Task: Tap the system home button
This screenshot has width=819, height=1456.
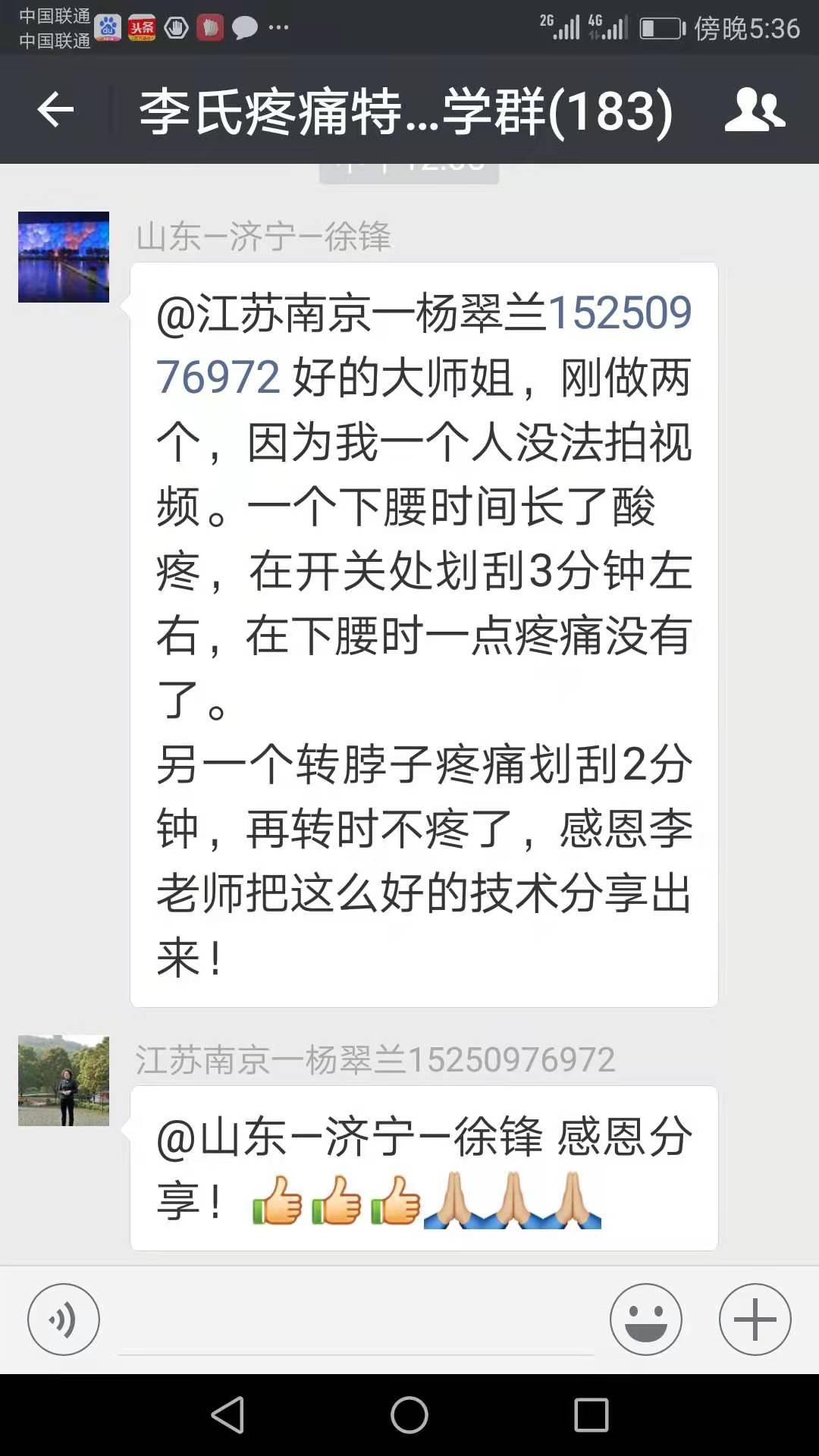Action: click(x=409, y=1415)
